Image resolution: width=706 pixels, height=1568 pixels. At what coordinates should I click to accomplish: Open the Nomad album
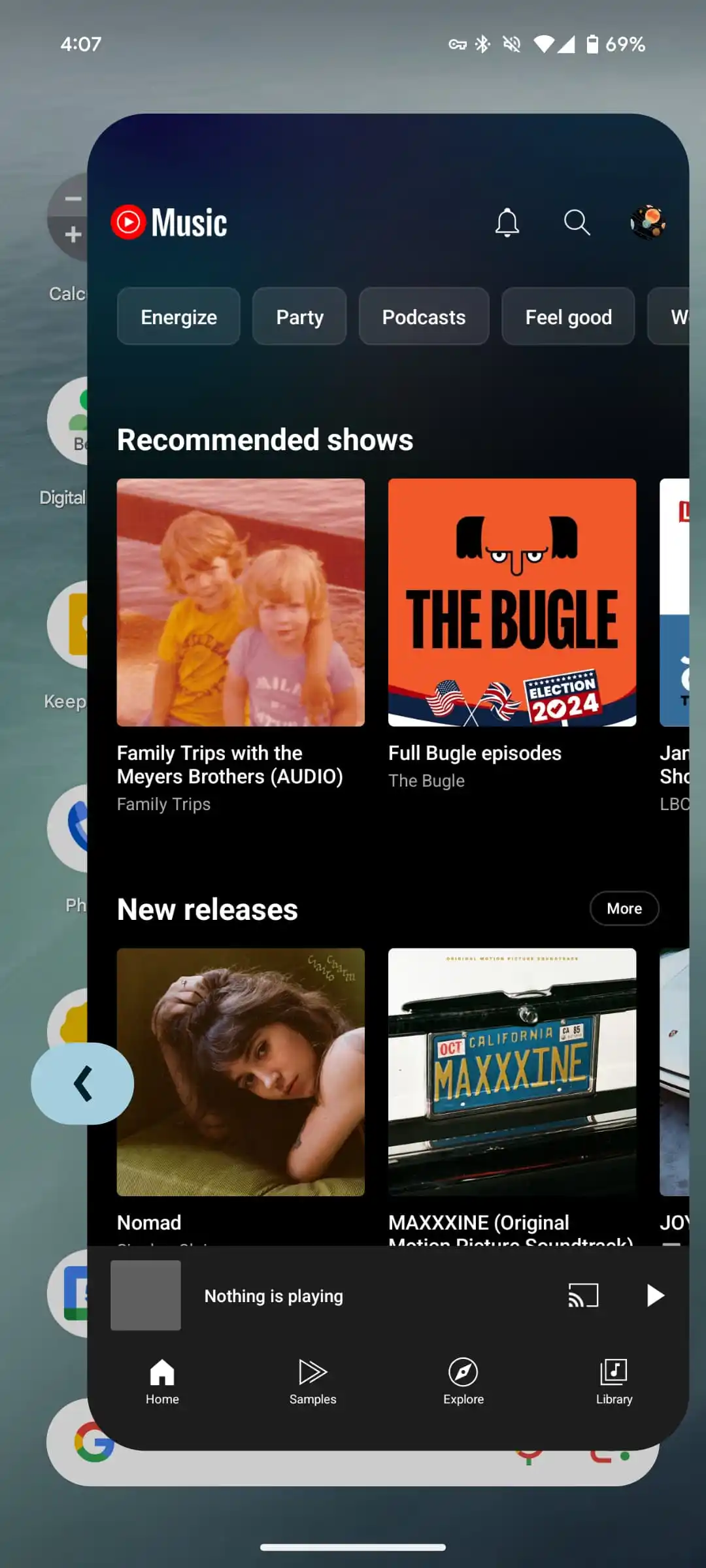[x=241, y=1071]
